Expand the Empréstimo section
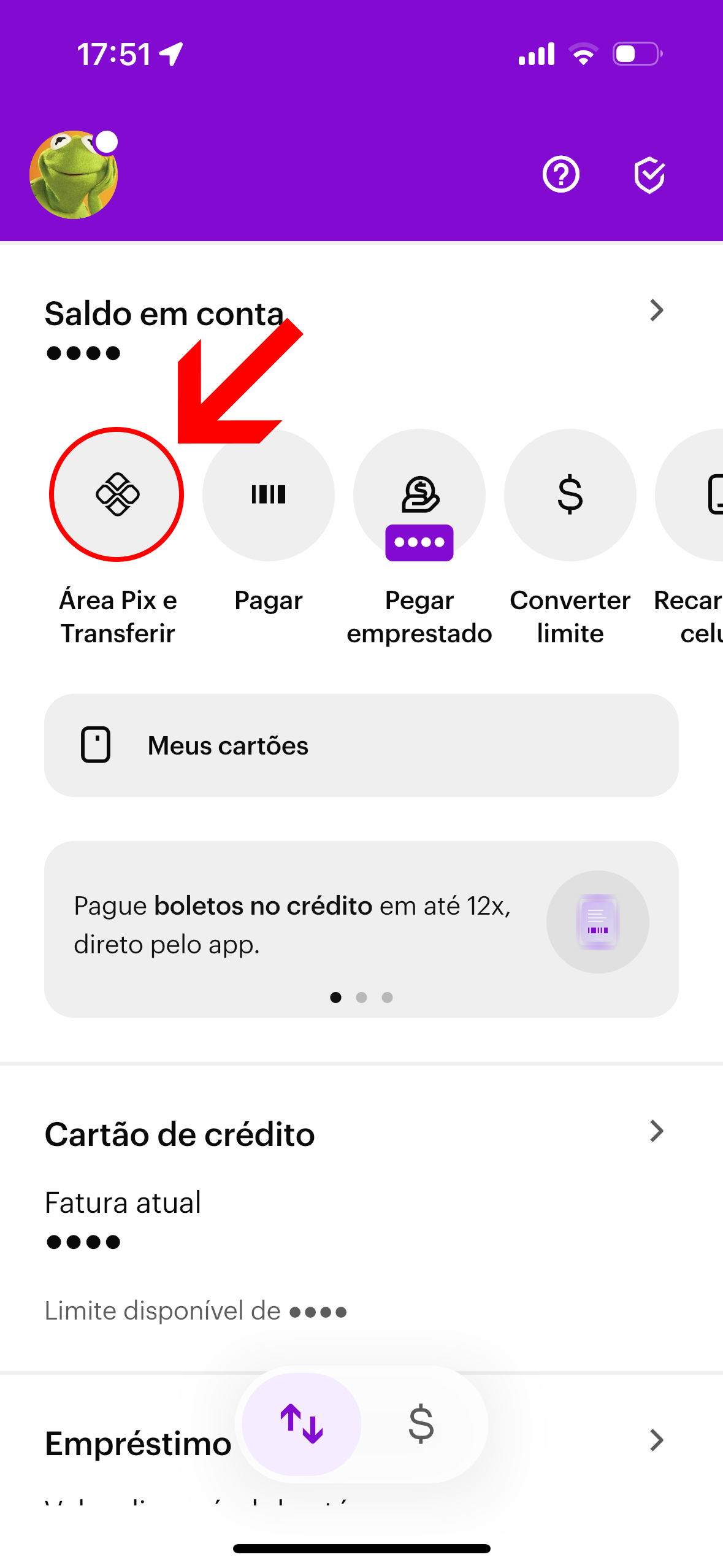This screenshot has width=723, height=1568. [656, 1440]
